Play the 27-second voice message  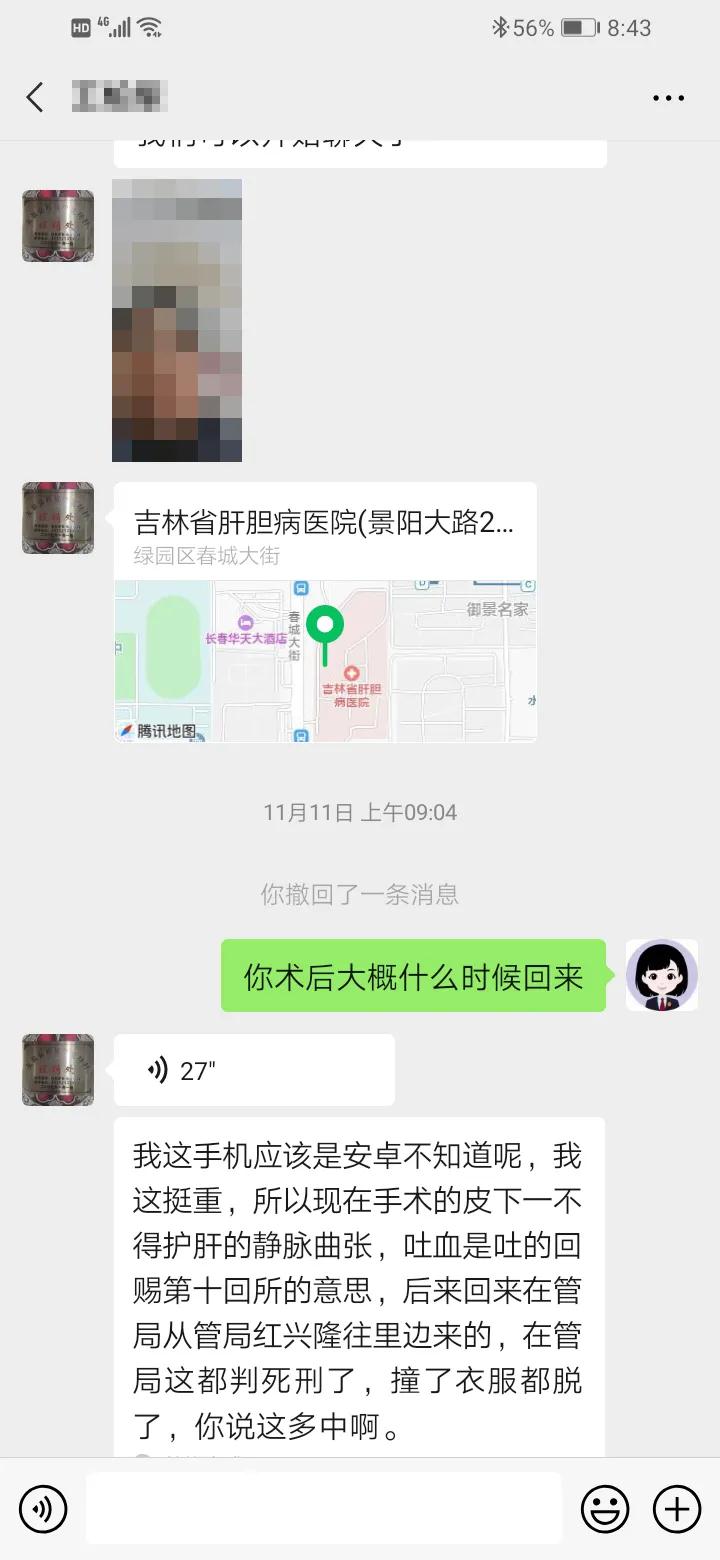pyautogui.click(x=254, y=1070)
